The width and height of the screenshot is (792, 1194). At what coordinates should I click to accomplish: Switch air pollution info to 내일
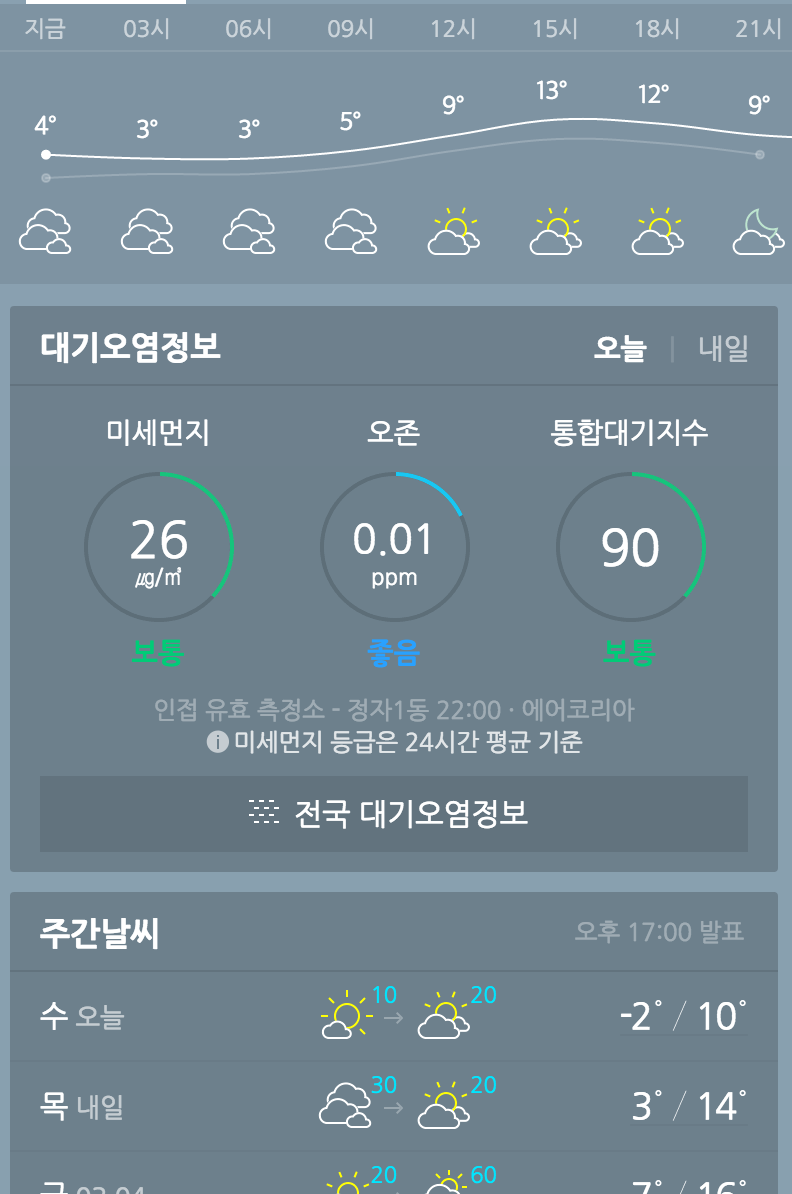(x=723, y=348)
